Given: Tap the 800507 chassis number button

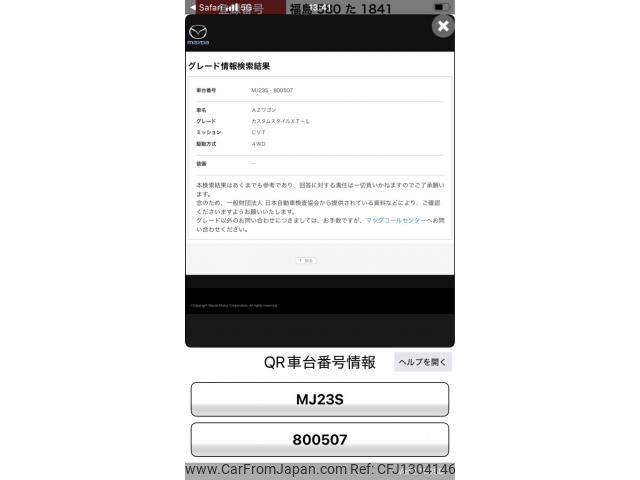Looking at the screenshot, I should pos(319,439).
